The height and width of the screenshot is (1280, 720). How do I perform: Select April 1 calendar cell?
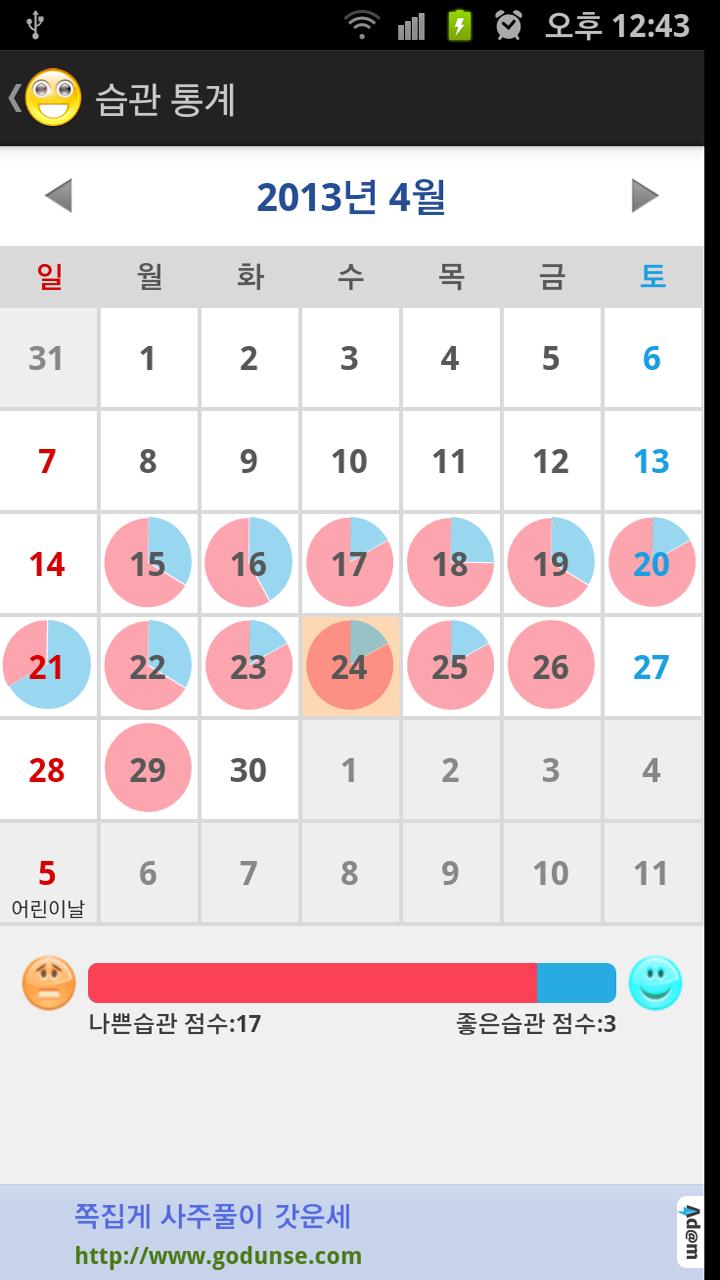pos(148,358)
